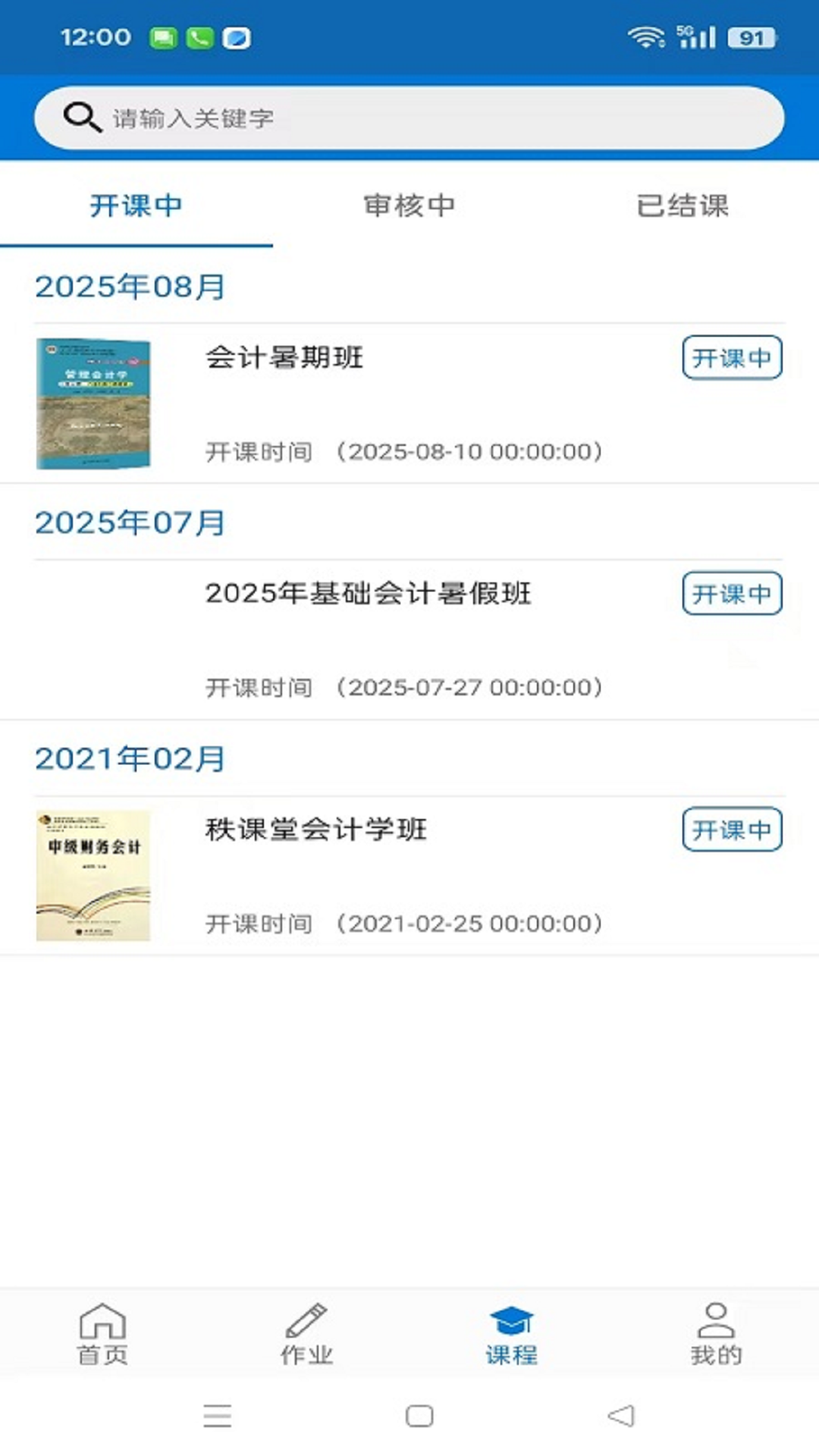Tap the 开课中 button on 会计暑期班
This screenshot has width=819, height=1456.
[x=732, y=358]
